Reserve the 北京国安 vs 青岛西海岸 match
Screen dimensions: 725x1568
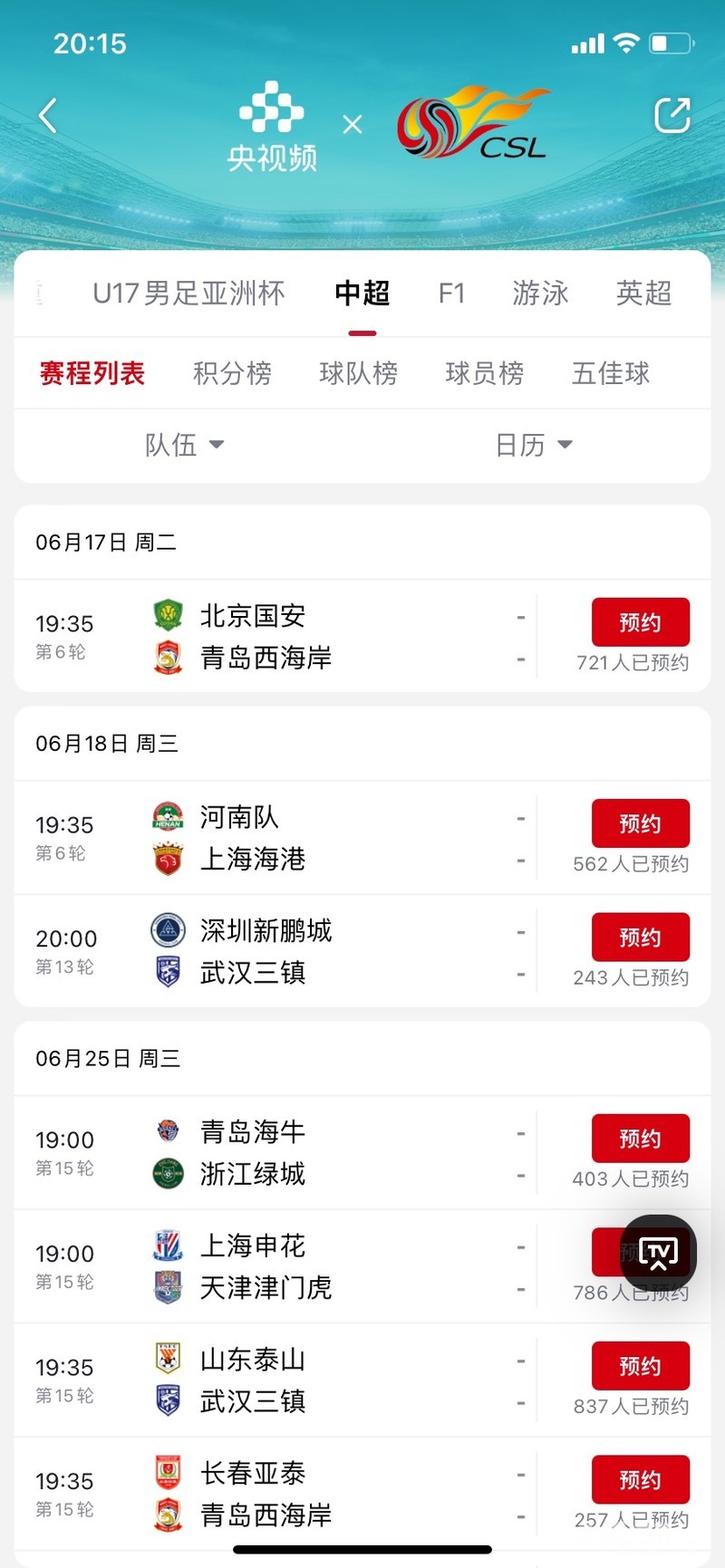(x=640, y=622)
